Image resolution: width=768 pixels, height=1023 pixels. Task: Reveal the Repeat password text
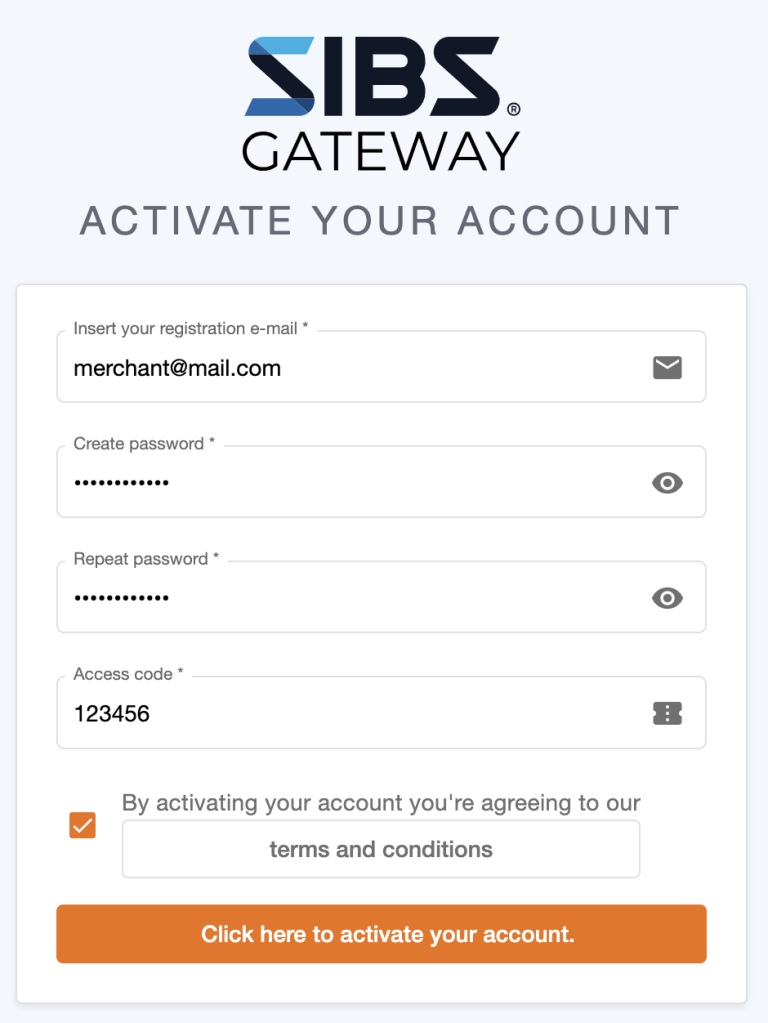[667, 598]
